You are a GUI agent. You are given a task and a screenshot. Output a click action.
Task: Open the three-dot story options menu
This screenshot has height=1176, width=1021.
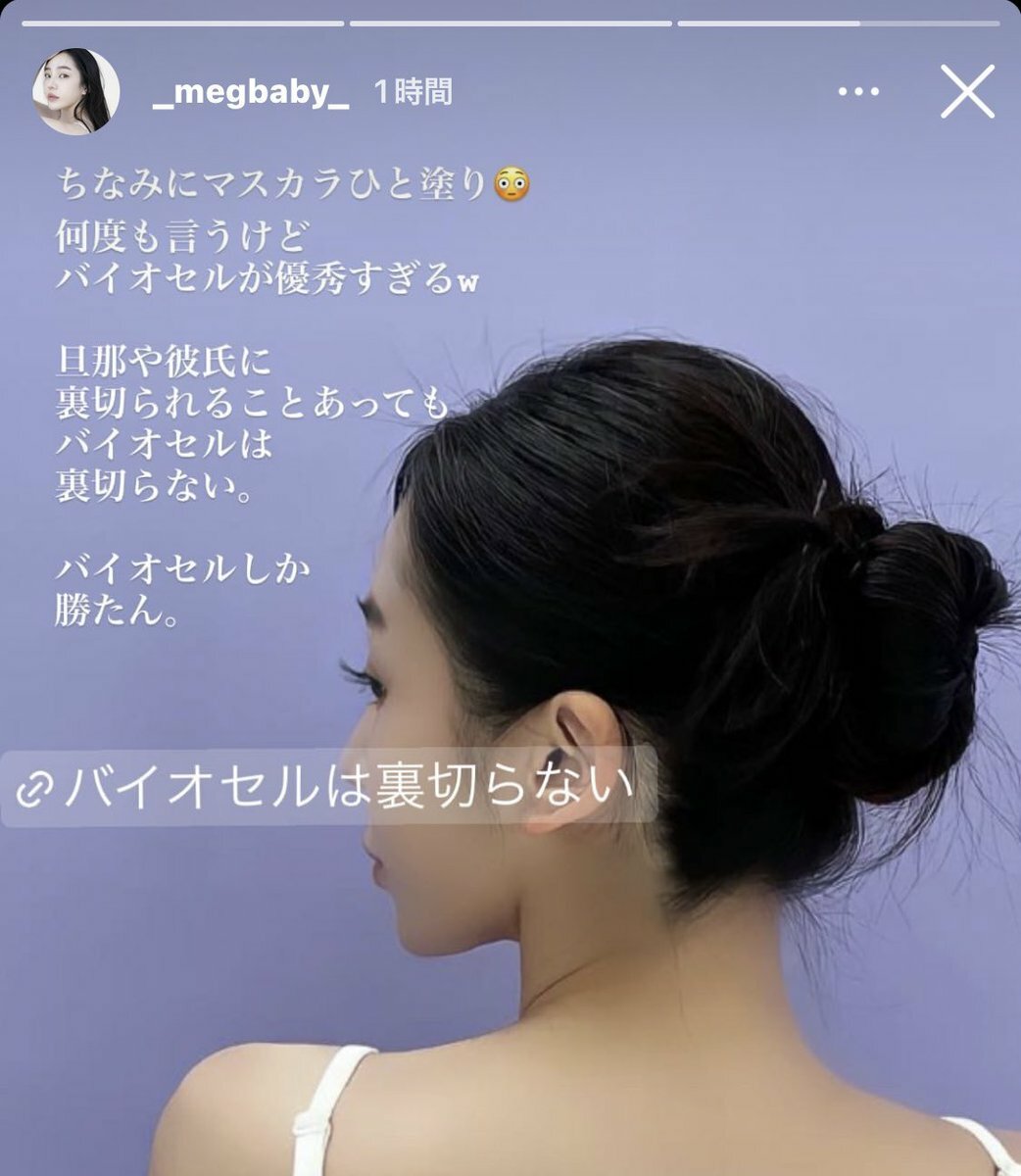pyautogui.click(x=858, y=92)
